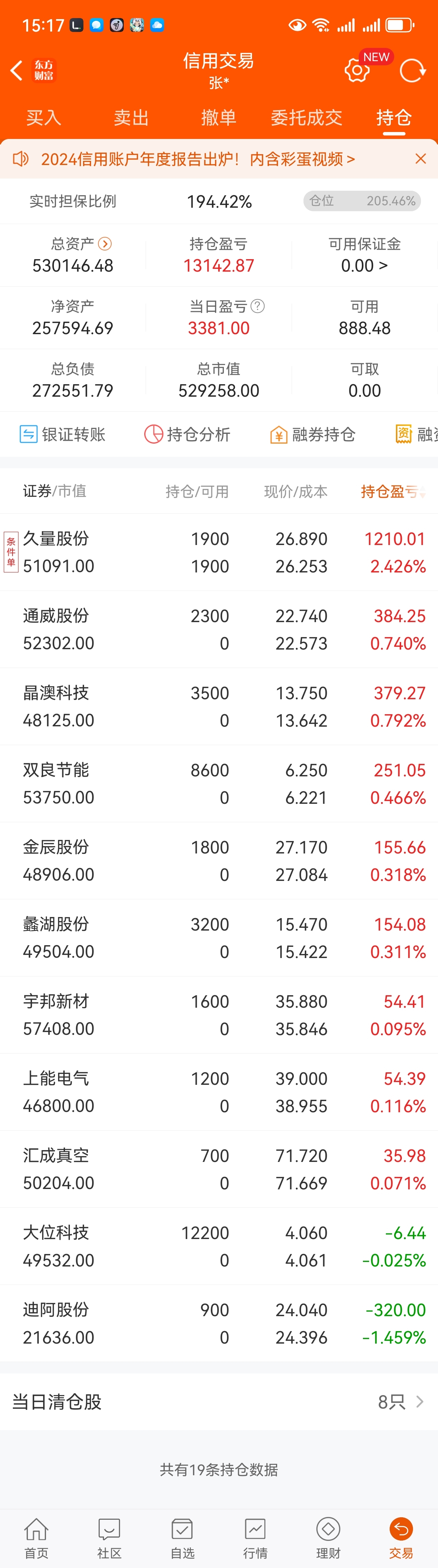Switch to the 买入 tab
The height and width of the screenshot is (1568, 438).
[x=44, y=117]
